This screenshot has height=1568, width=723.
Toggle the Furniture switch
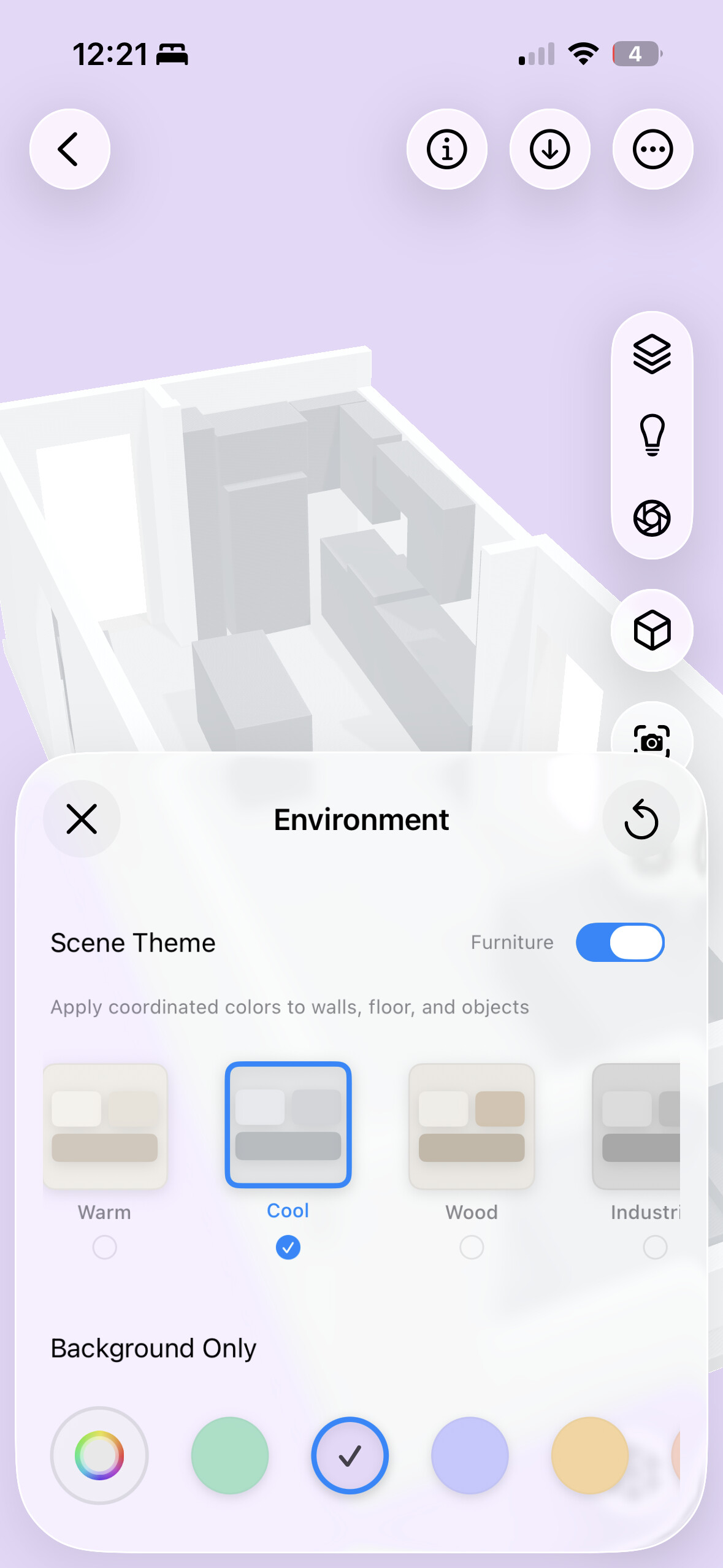pos(620,942)
